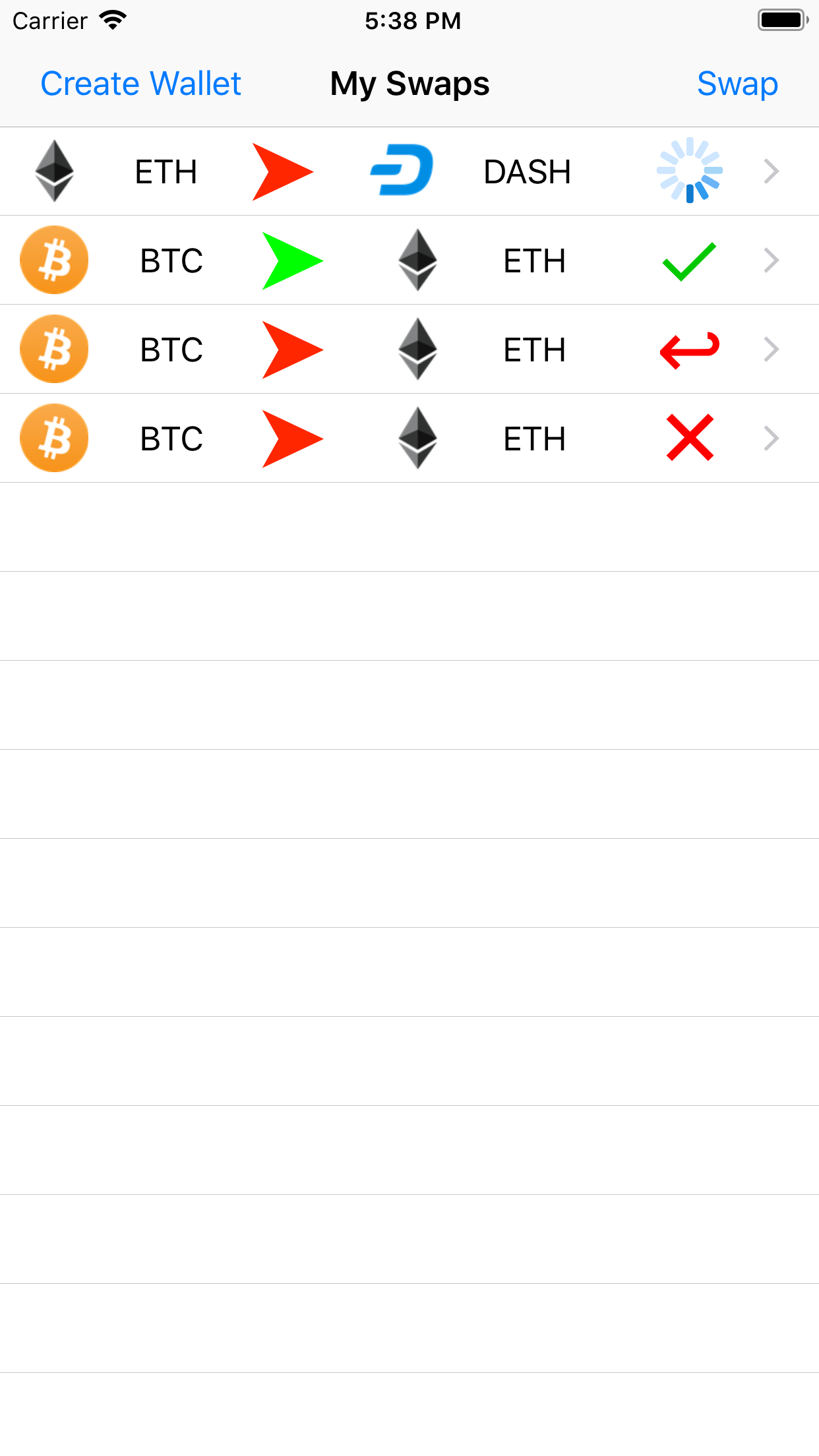The width and height of the screenshot is (819, 1456).
Task: Select the Bitcoin icon in the completed swap row
Action: click(x=53, y=260)
